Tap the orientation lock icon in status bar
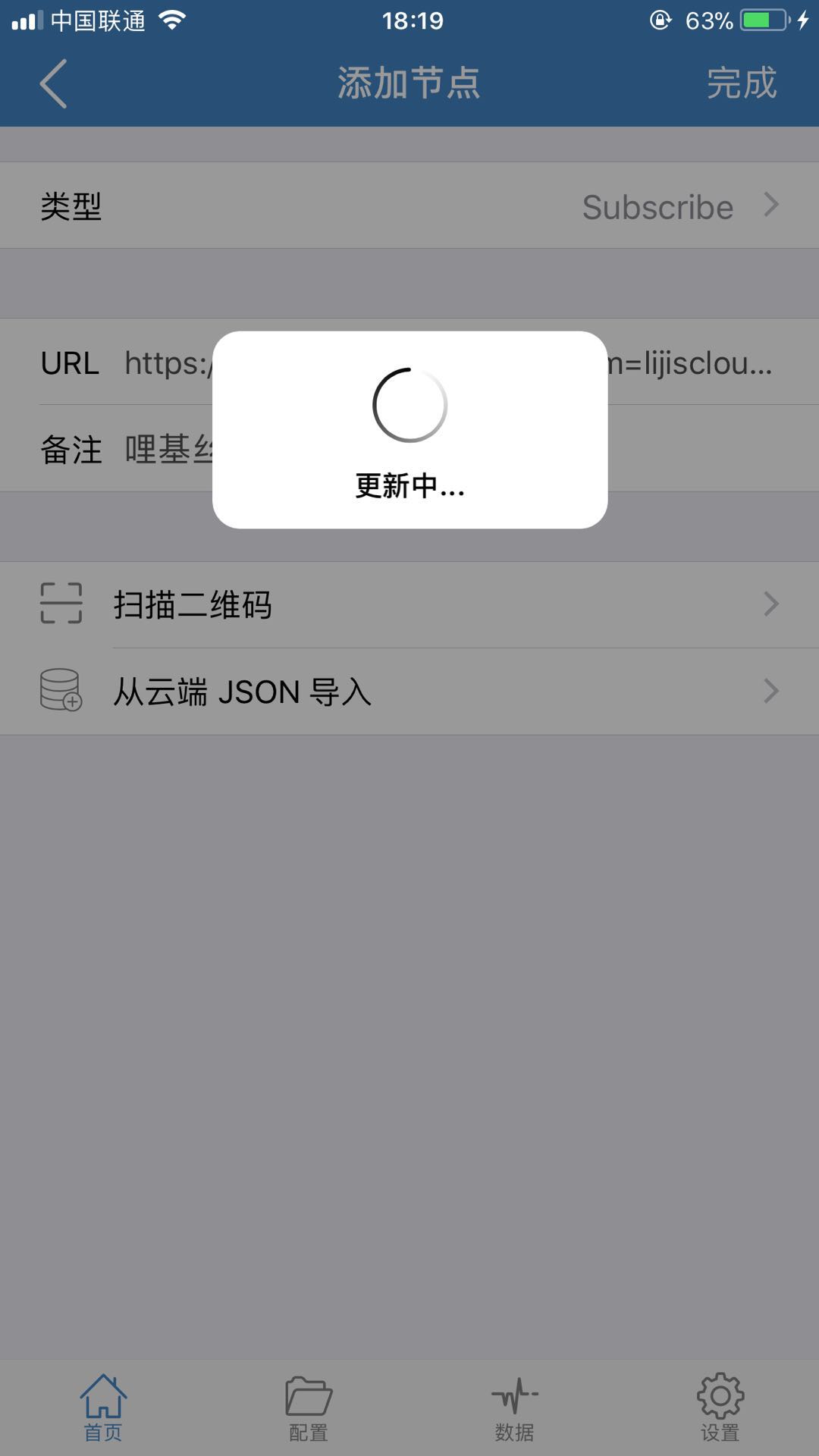 coord(661,19)
